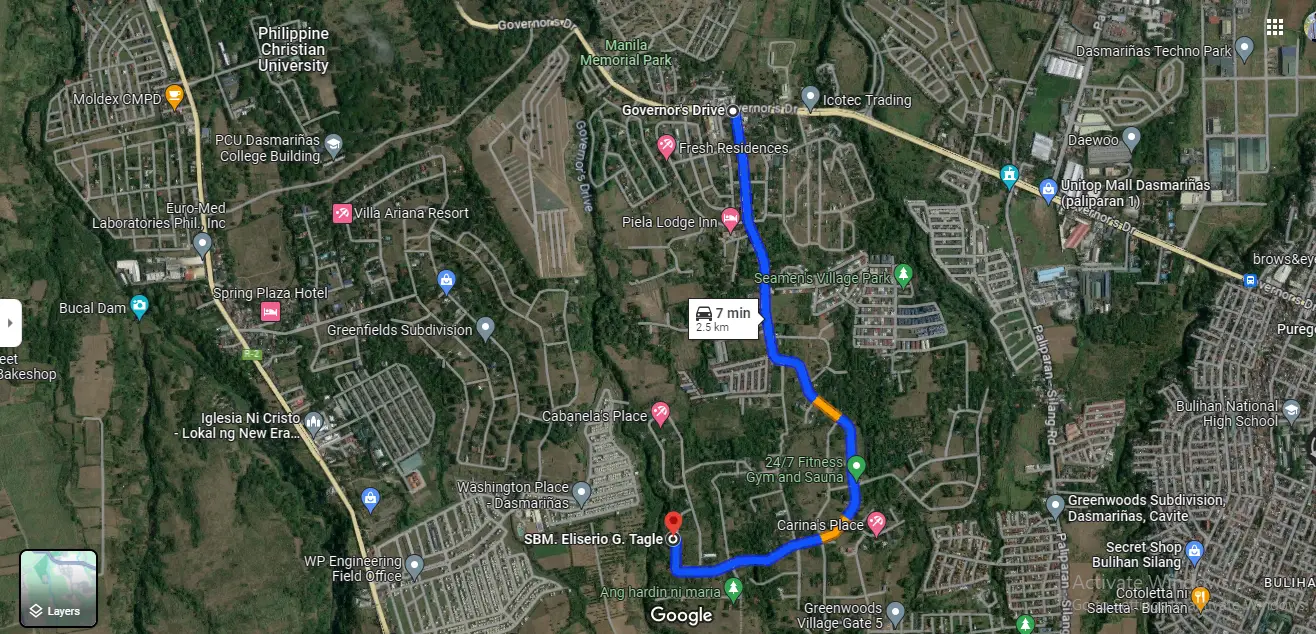This screenshot has height=634, width=1316.
Task: View Dasmariñas Techno Park marker
Action: [1244, 47]
